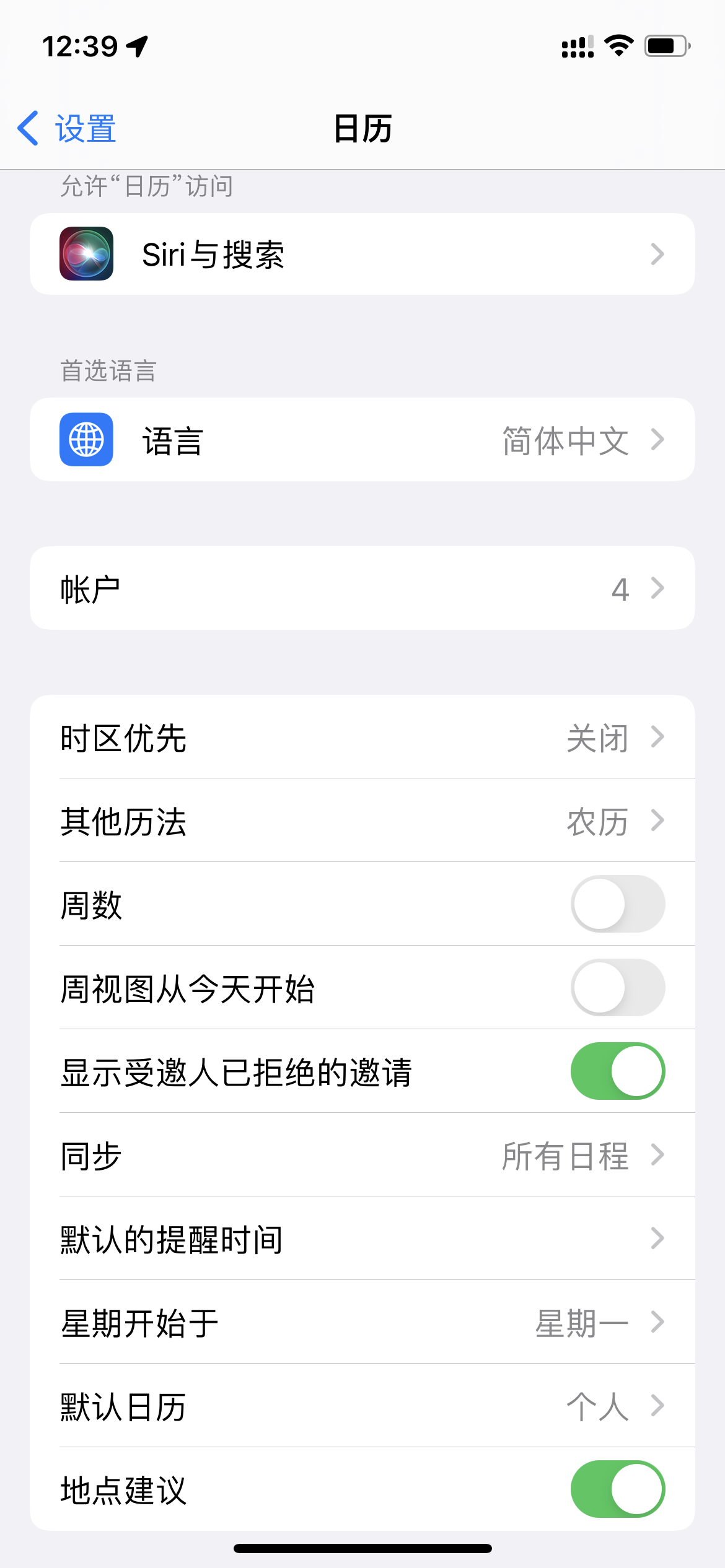Viewport: 725px width, 1568px height.
Task: Disable 显示受邀人已拒绝的邀请 switch
Action: (617, 1071)
